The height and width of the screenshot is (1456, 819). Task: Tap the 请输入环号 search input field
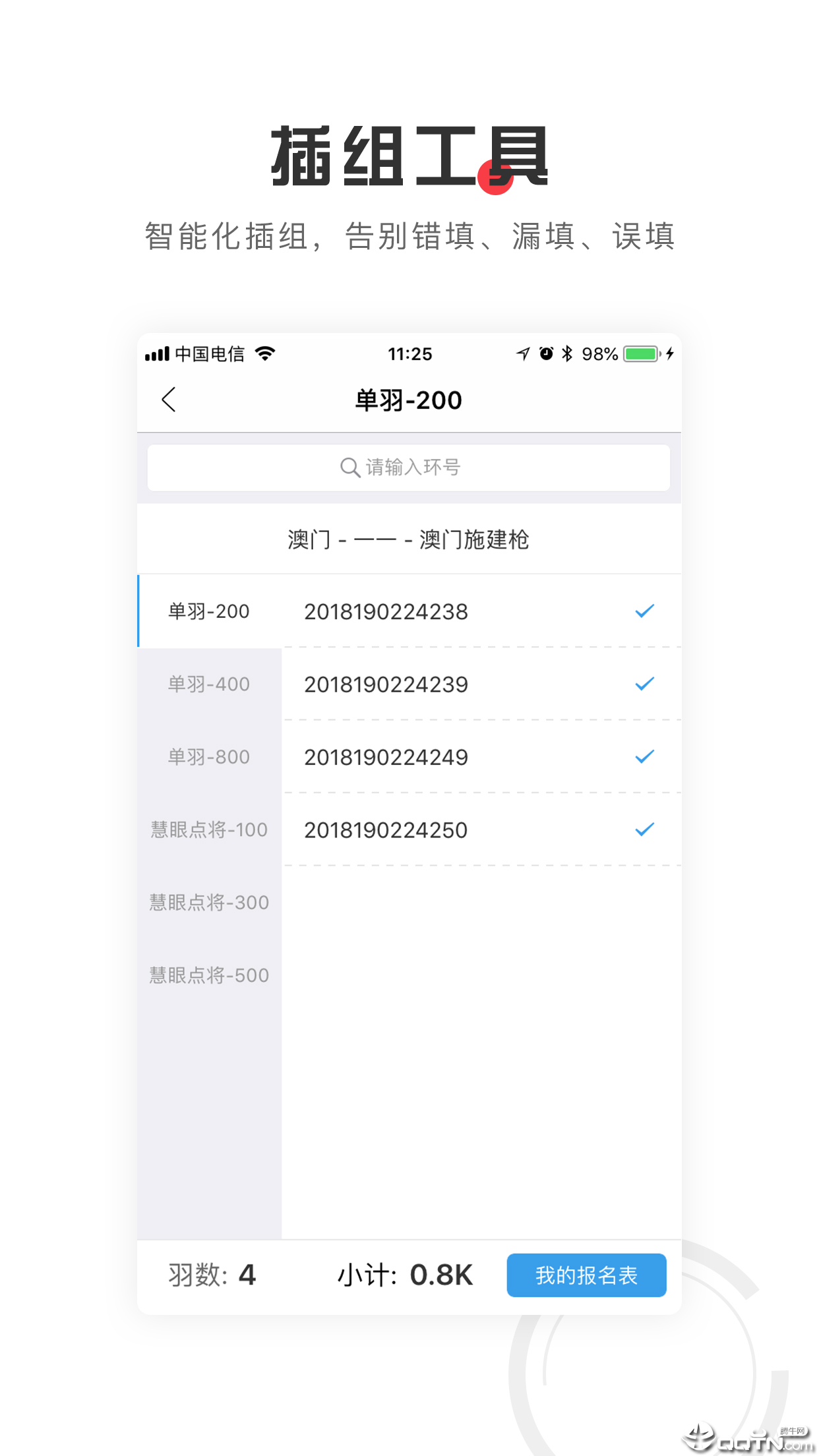409,468
